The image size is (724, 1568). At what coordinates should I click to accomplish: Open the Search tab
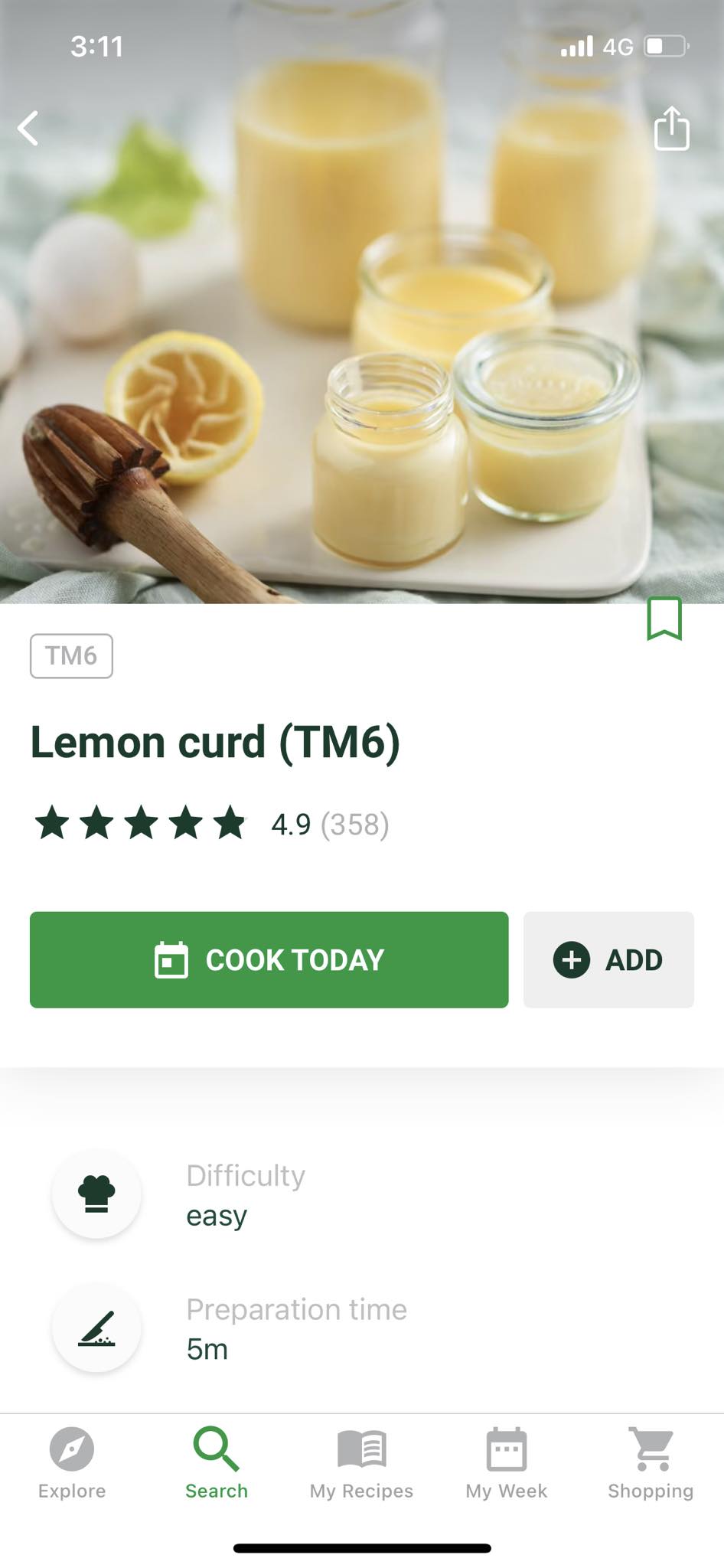point(217,1463)
